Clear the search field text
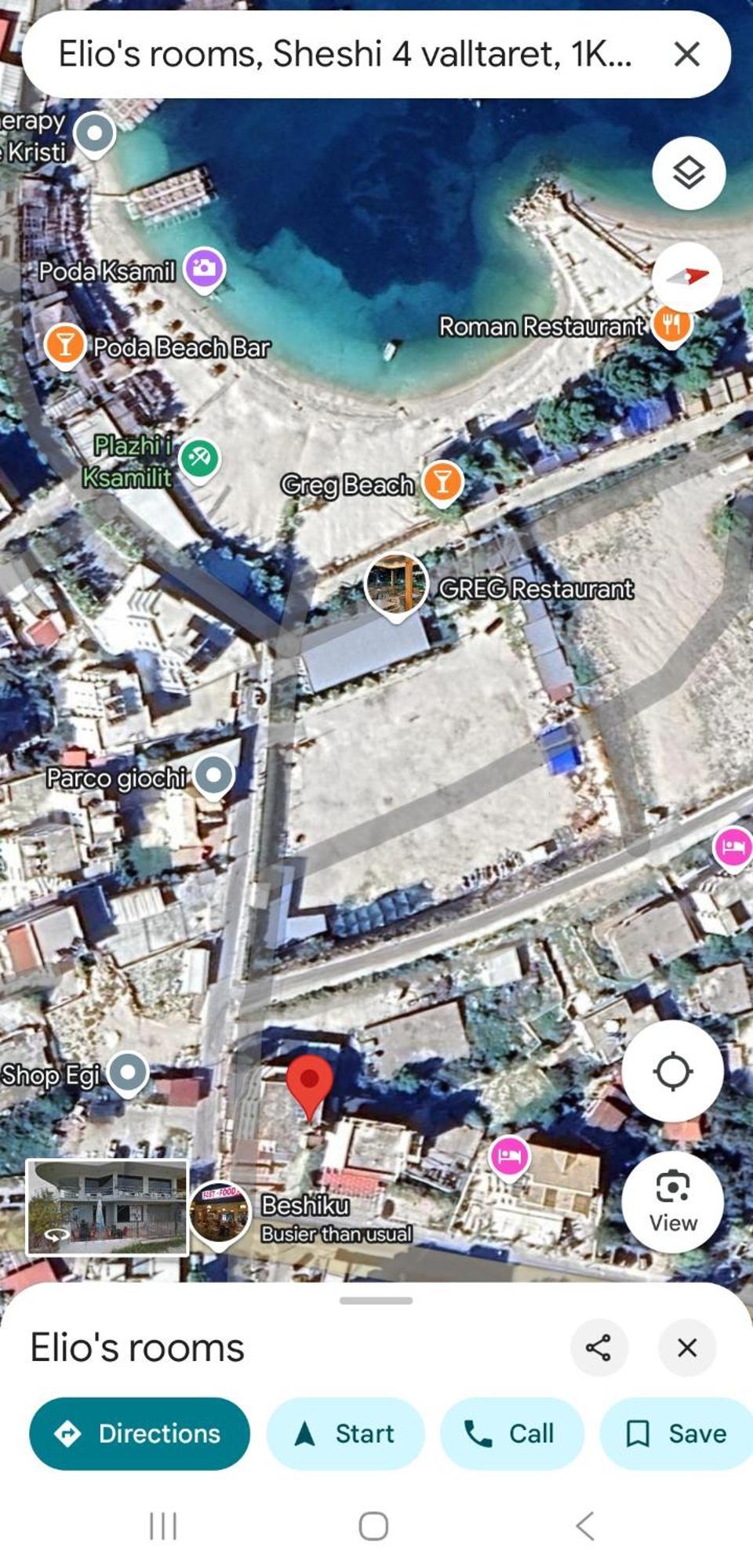The image size is (753, 1568). point(686,54)
